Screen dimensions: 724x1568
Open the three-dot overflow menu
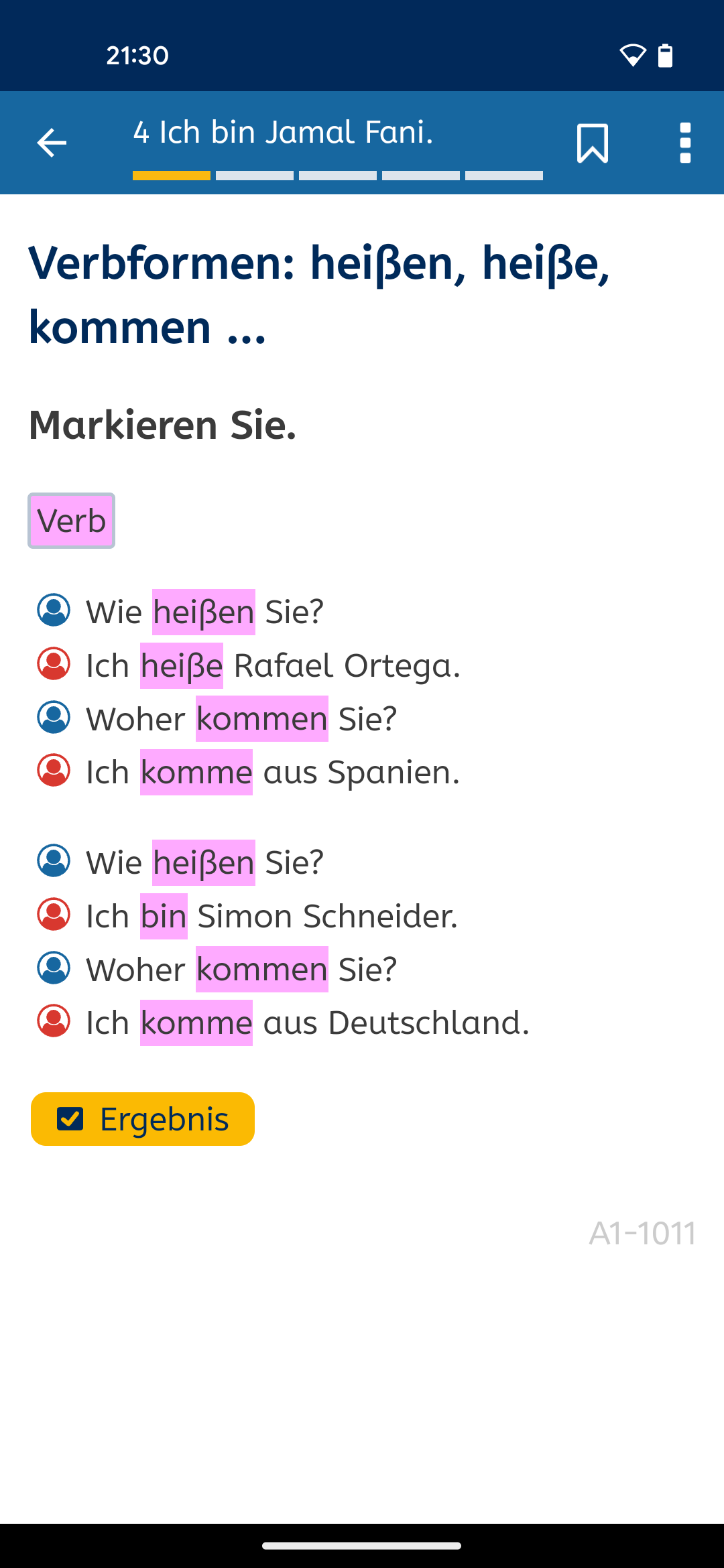point(685,143)
